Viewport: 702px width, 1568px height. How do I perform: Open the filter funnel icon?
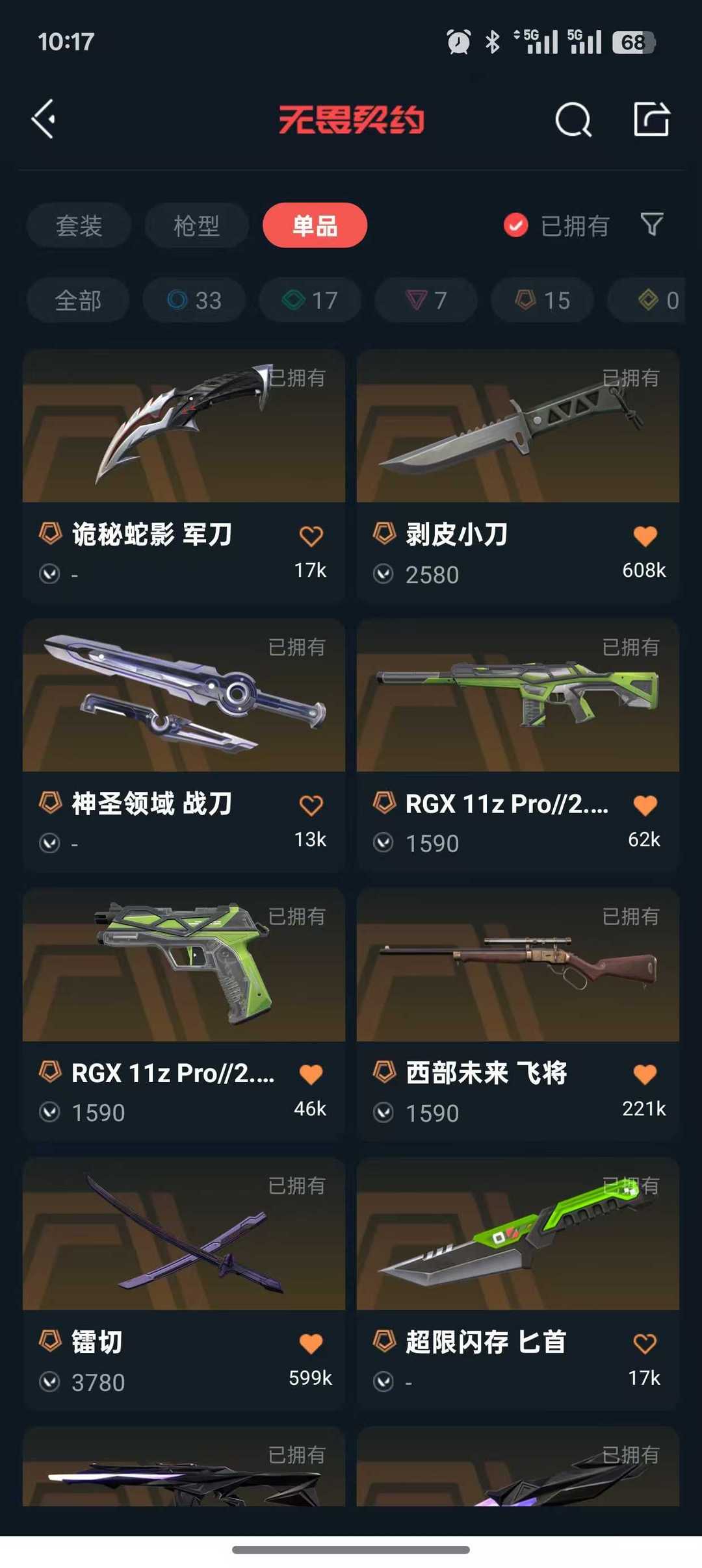pyautogui.click(x=652, y=225)
